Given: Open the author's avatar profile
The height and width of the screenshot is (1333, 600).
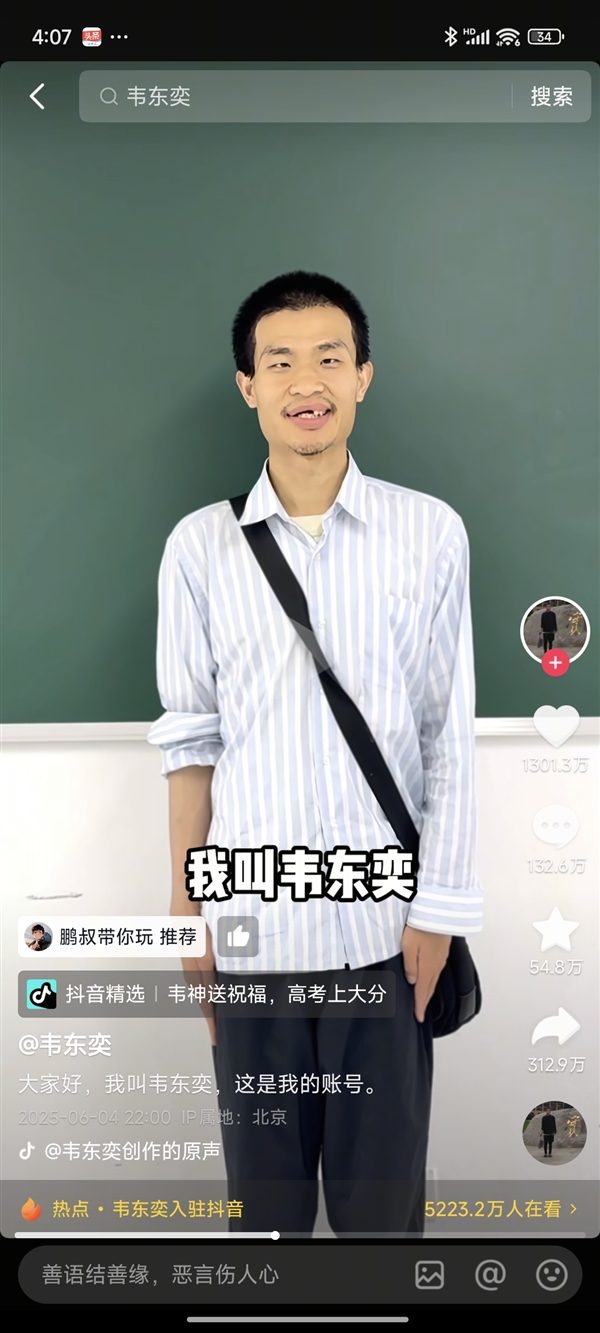Looking at the screenshot, I should 555,630.
